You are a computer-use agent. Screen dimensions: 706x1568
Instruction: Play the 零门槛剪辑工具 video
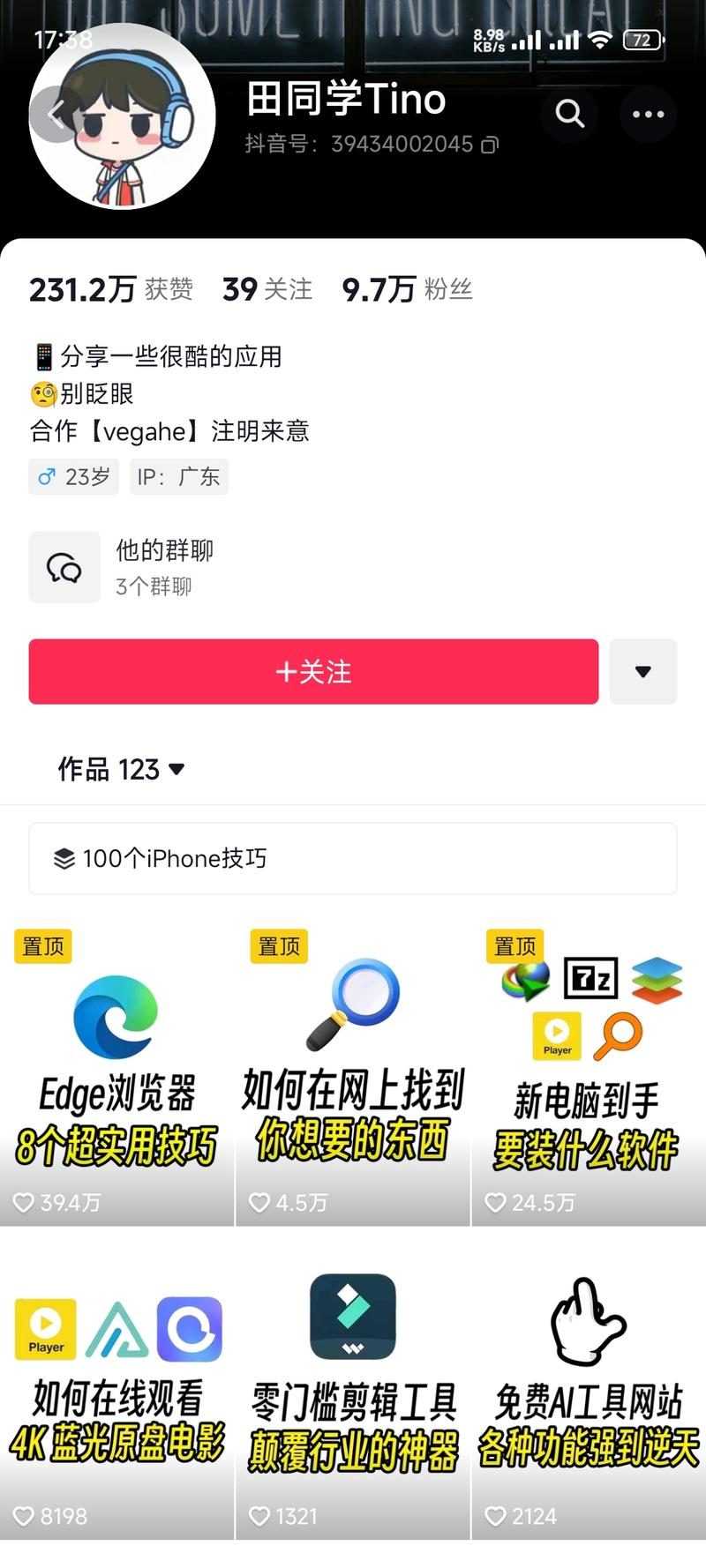(352, 1393)
